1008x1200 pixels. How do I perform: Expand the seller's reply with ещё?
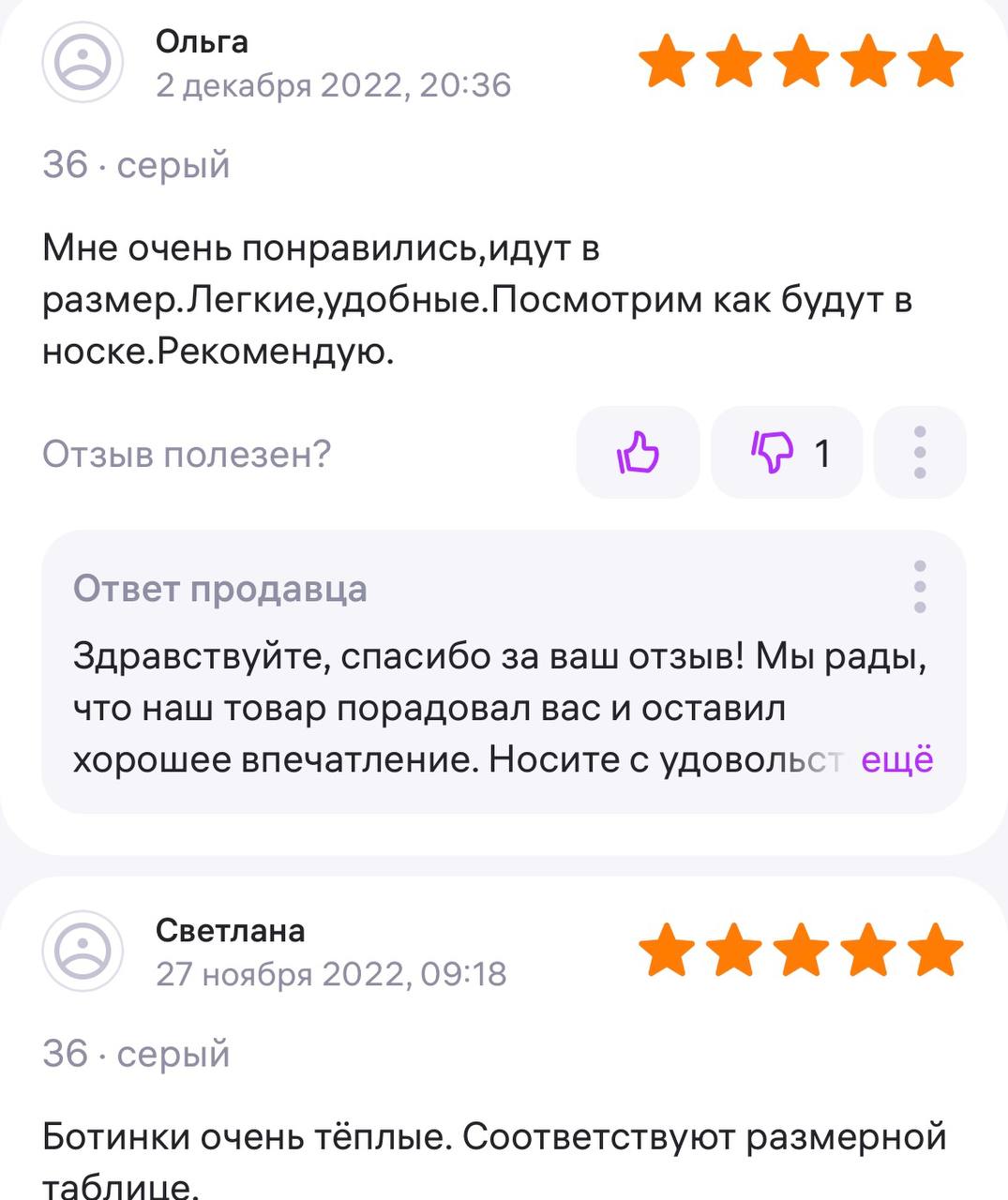pos(896,759)
